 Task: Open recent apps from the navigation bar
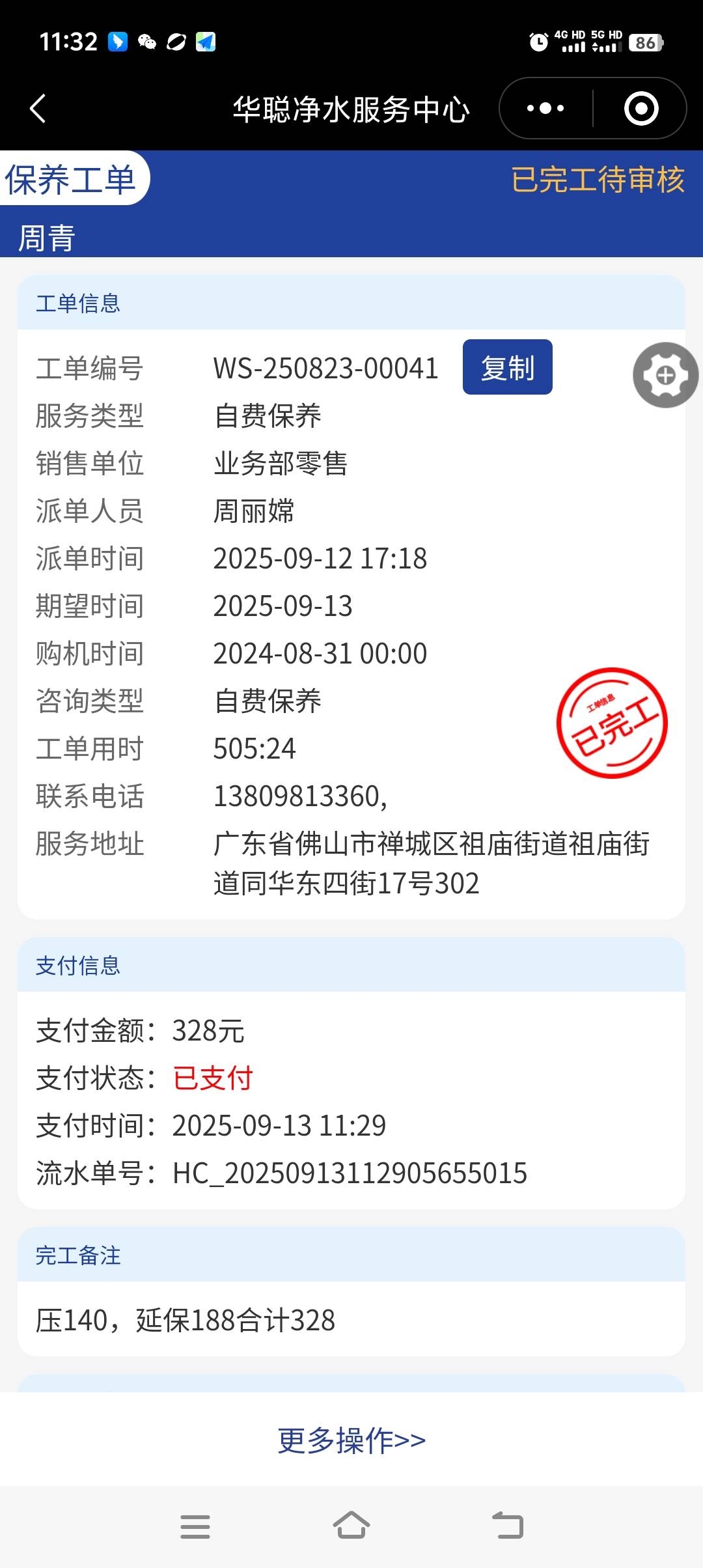coord(195,1526)
